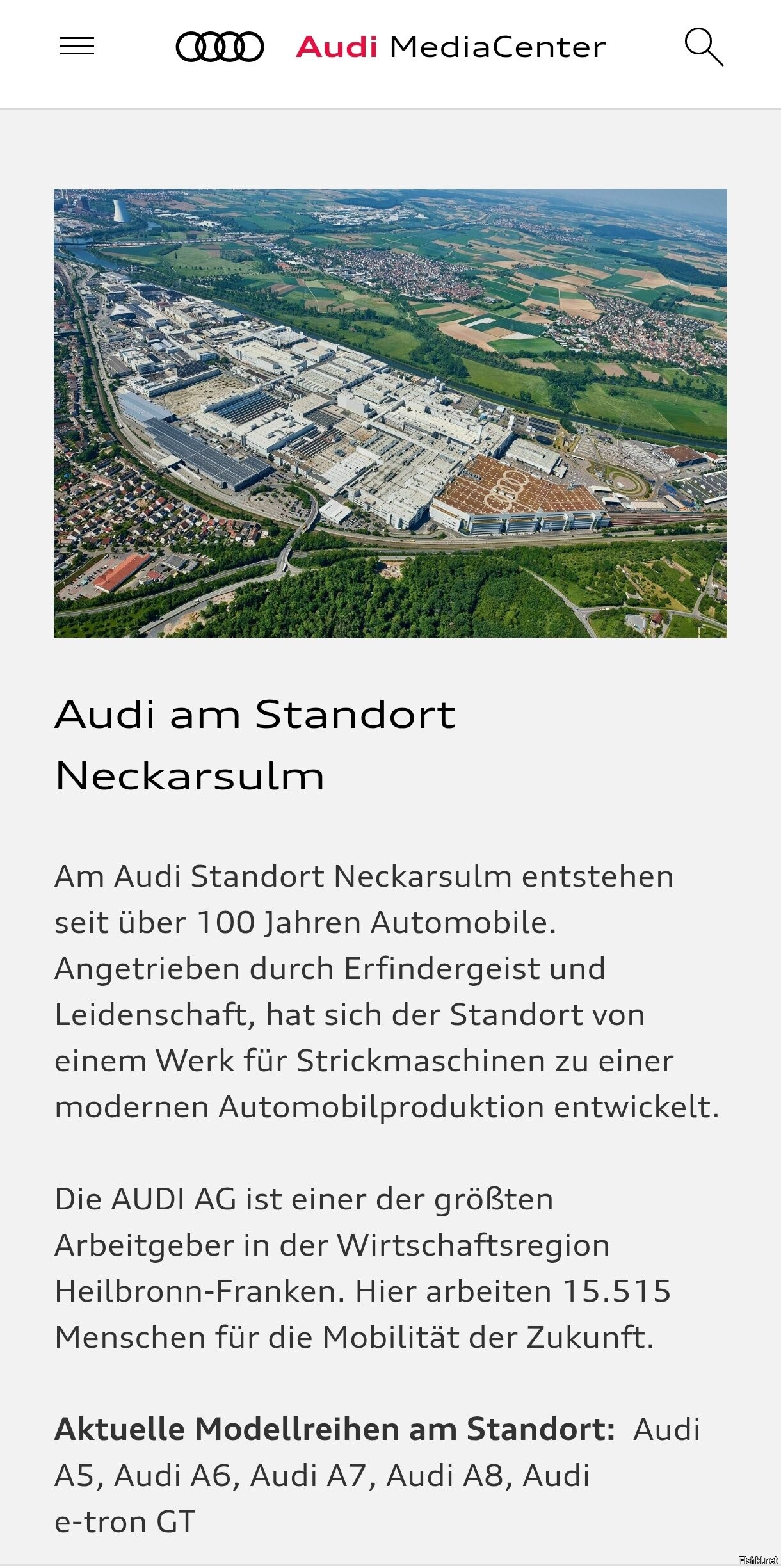This screenshot has height=1568, width=781.
Task: Open the Neckarsulm plant aerial photo
Action: (390, 413)
